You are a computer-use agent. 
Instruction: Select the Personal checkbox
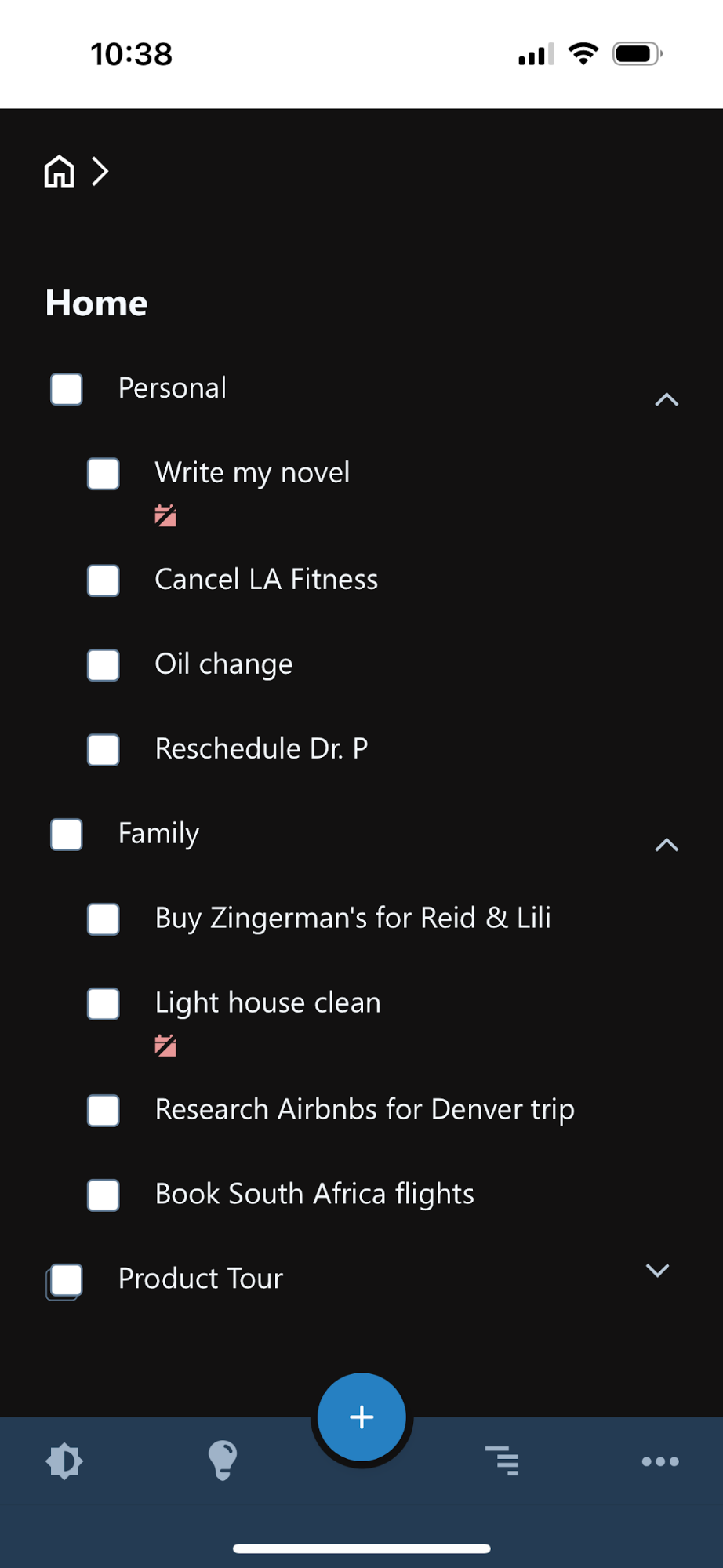point(67,389)
